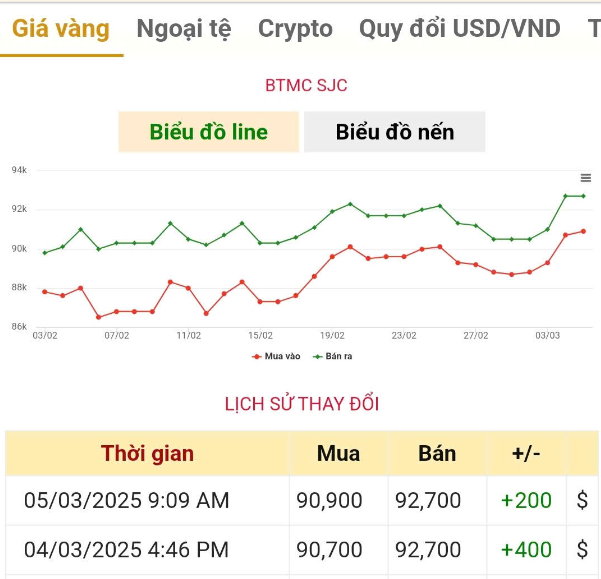Toggle the Mua vào legend series

[x=280, y=356]
